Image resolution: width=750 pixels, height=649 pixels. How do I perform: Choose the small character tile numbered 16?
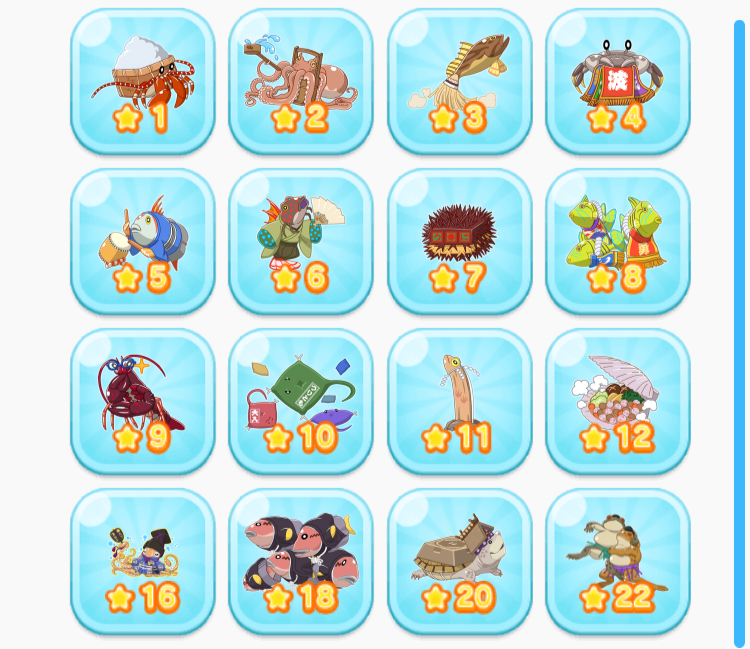click(142, 561)
